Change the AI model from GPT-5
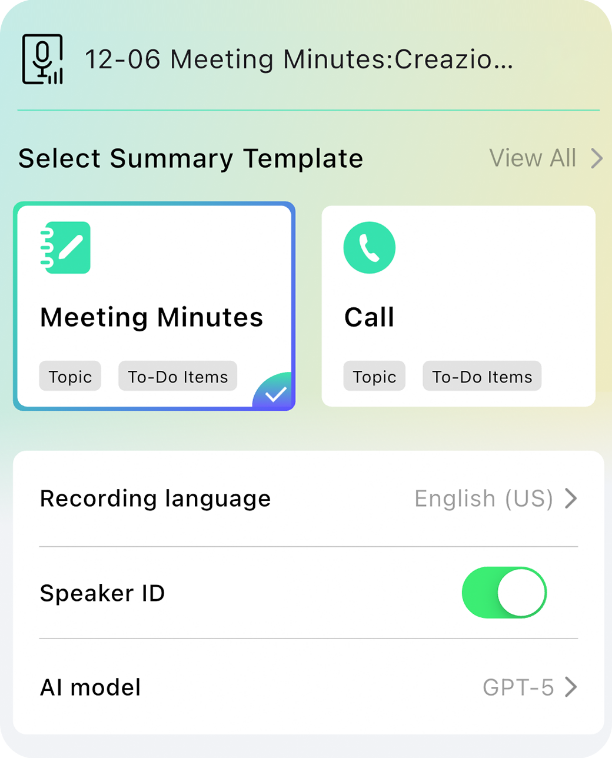This screenshot has width=612, height=758. tap(308, 687)
